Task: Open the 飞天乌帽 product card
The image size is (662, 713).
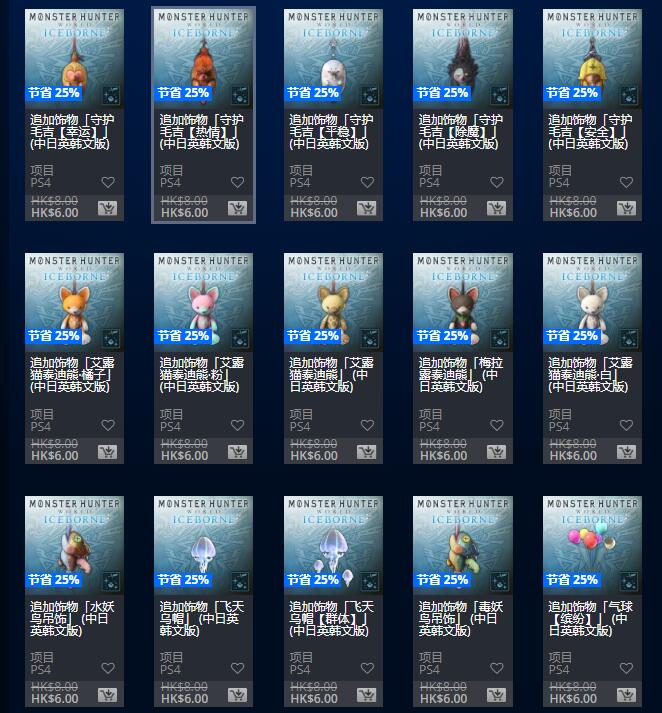Action: 204,542
